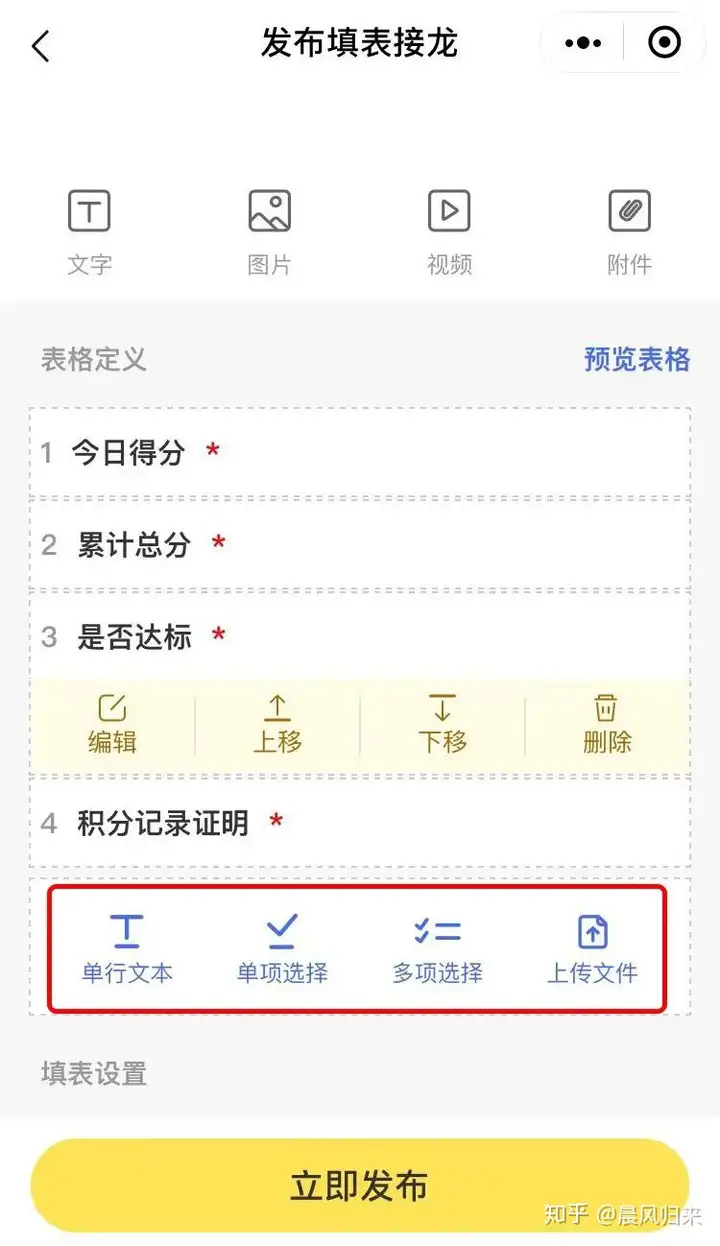Select field 是否达标

[134, 637]
